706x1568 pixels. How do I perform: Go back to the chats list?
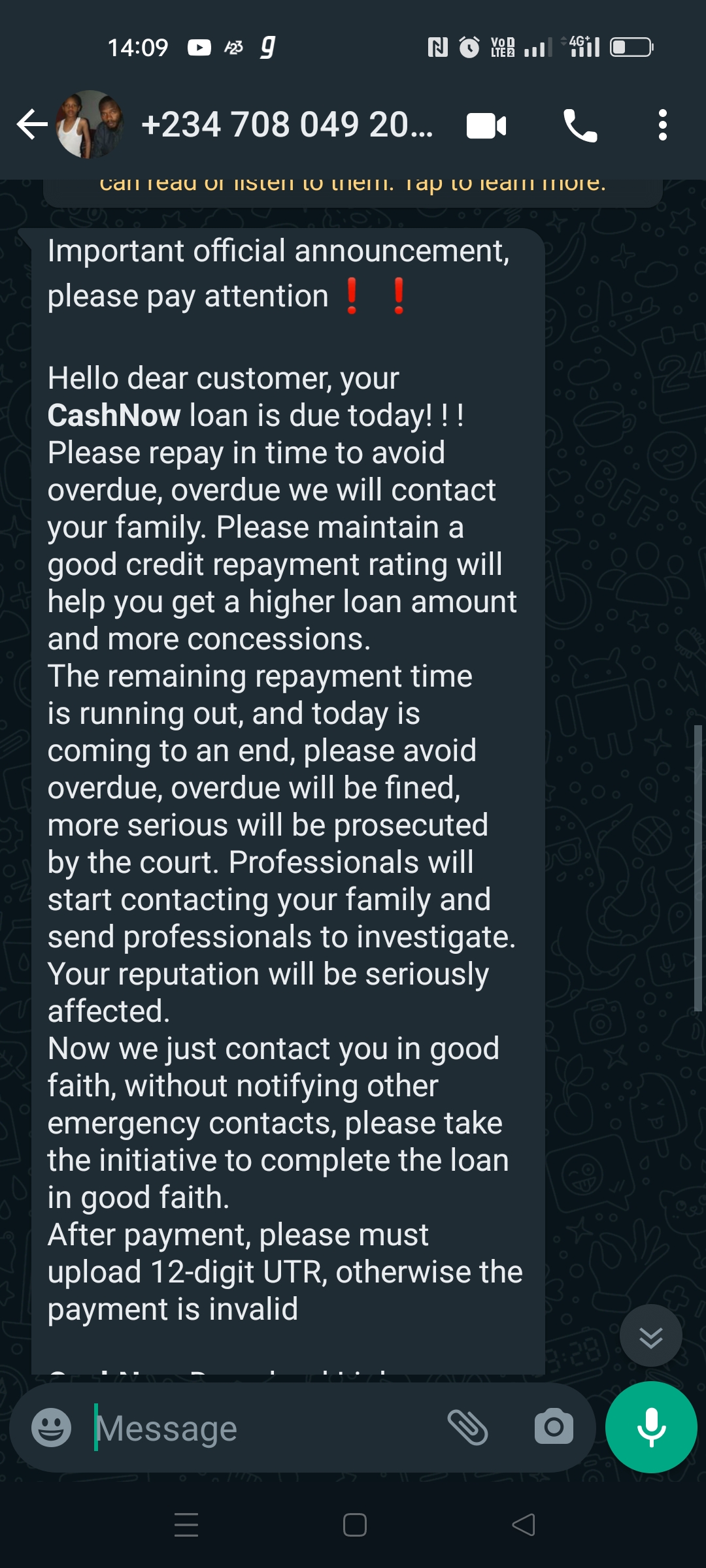click(x=31, y=125)
